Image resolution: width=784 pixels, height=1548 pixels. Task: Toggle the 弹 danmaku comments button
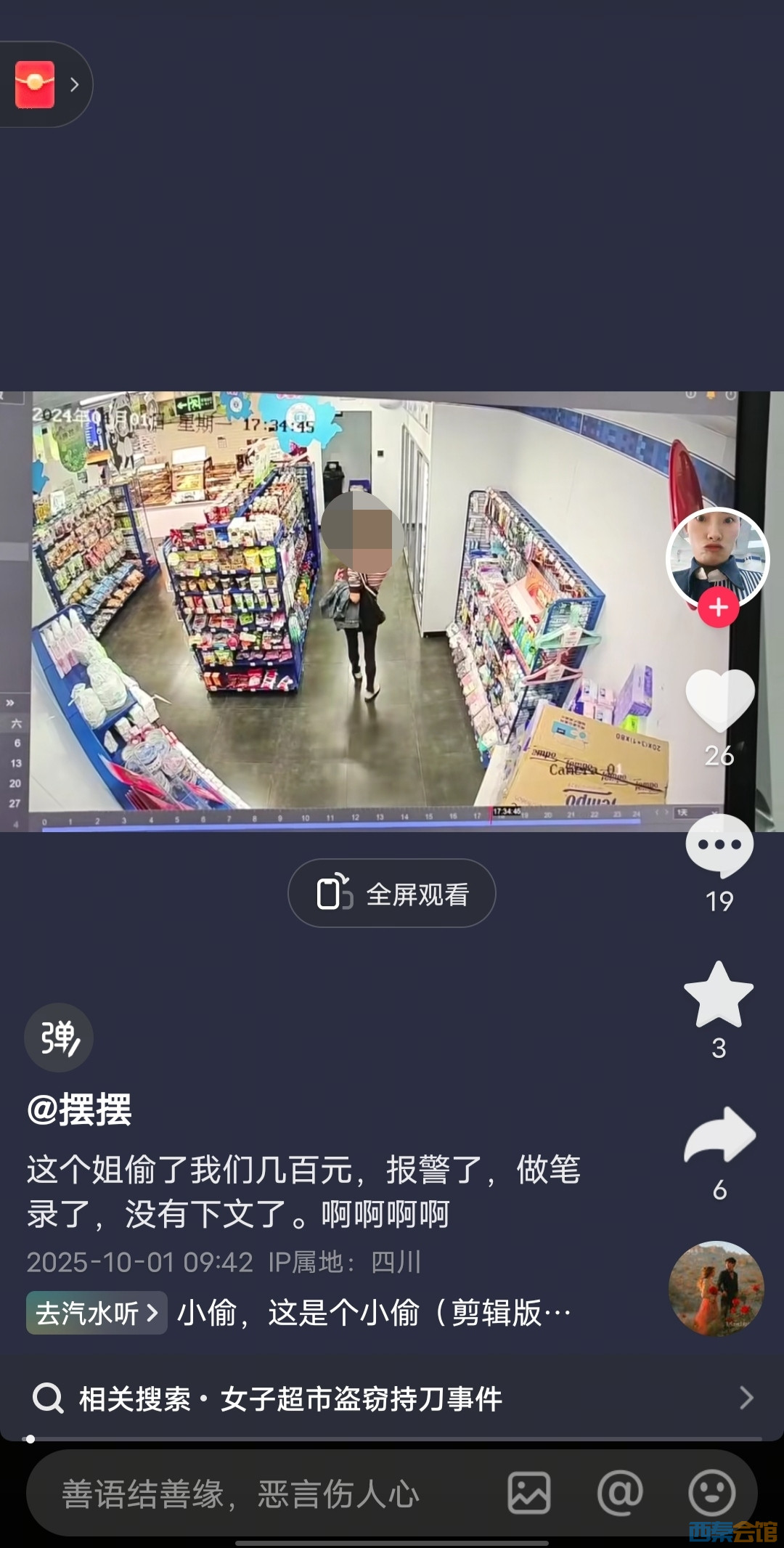pyautogui.click(x=59, y=1038)
